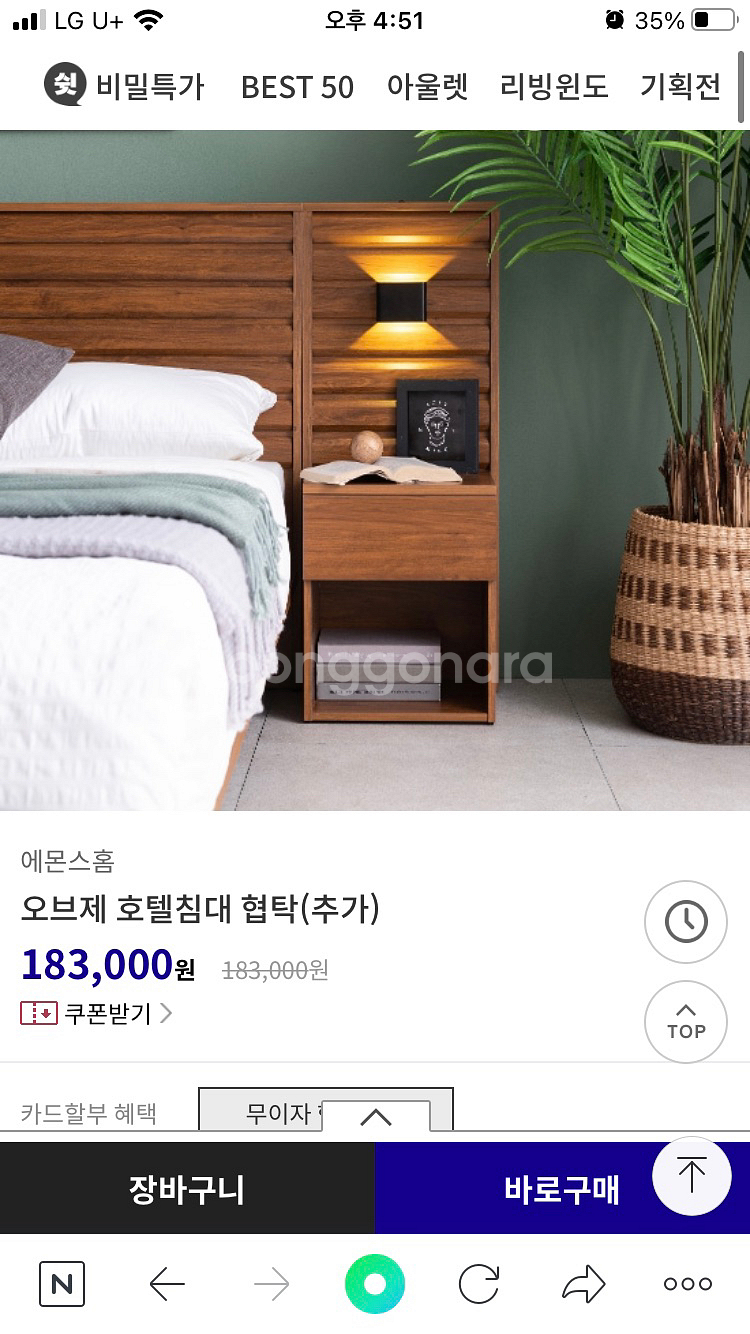
Task: Open Naver home N icon
Action: click(62, 1284)
